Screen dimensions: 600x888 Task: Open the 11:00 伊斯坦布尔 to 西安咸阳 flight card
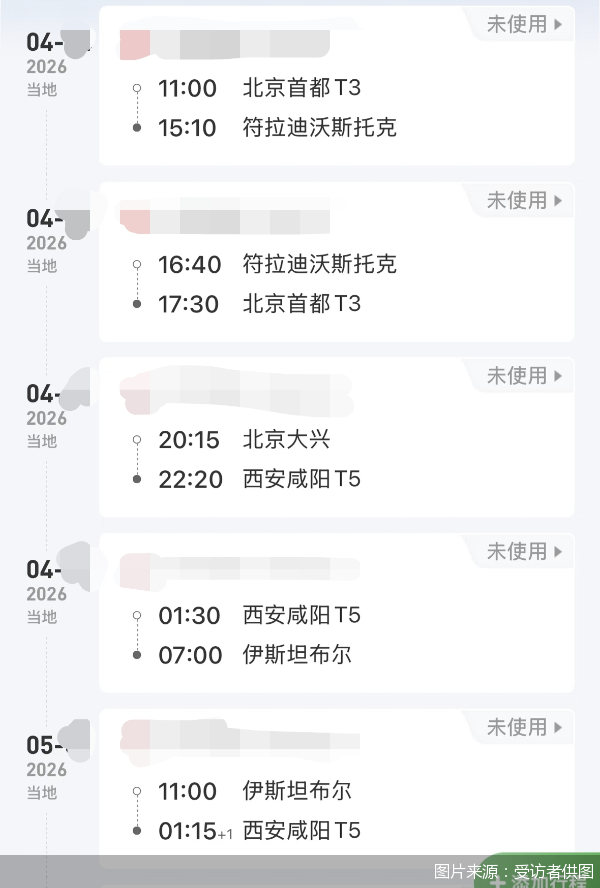click(x=336, y=810)
